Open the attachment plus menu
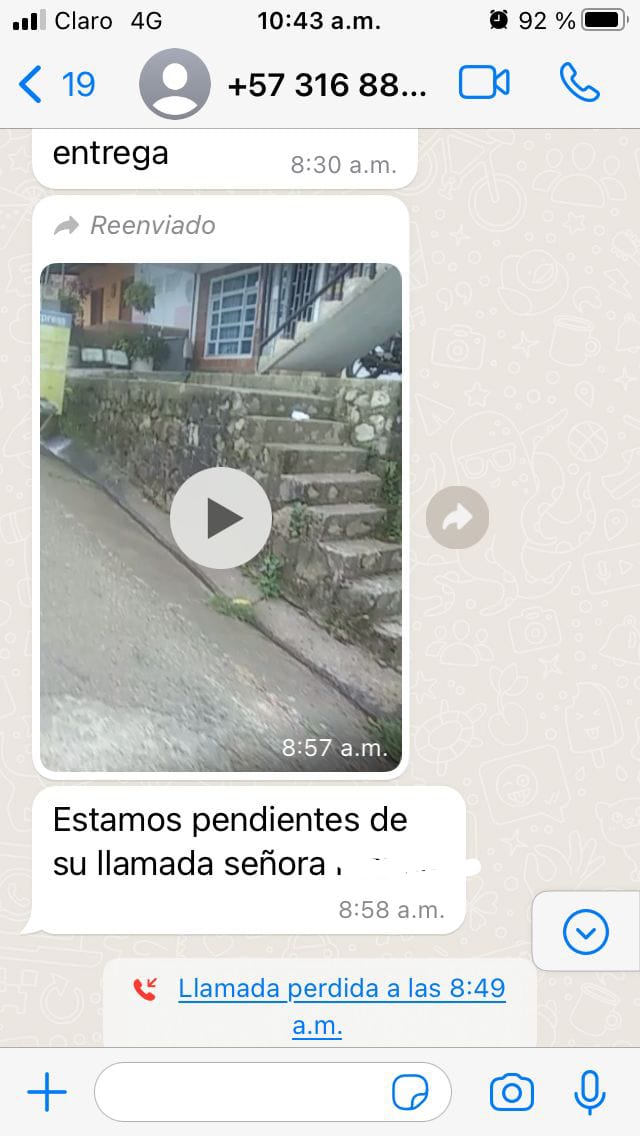640x1136 pixels. 46,1092
